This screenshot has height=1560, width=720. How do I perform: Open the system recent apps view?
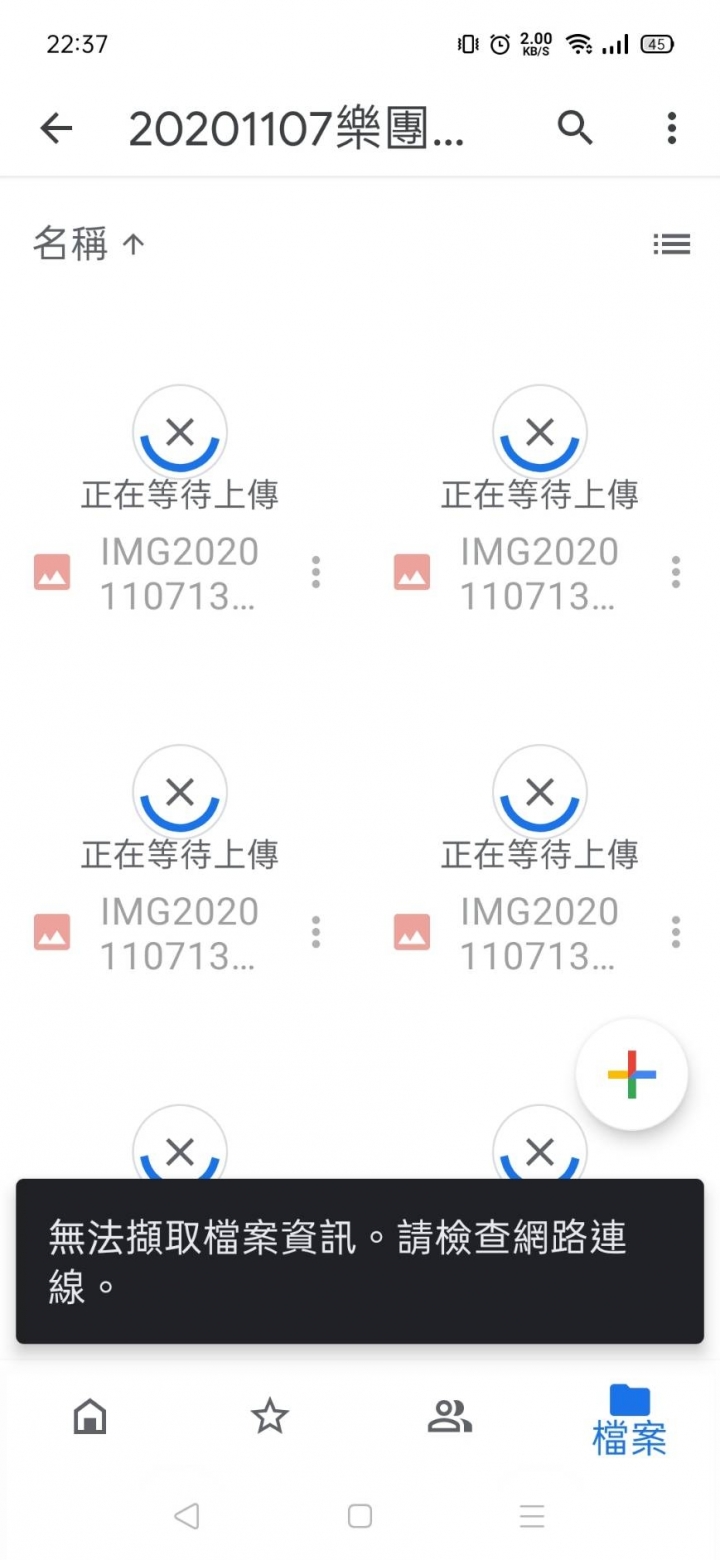[532, 1516]
